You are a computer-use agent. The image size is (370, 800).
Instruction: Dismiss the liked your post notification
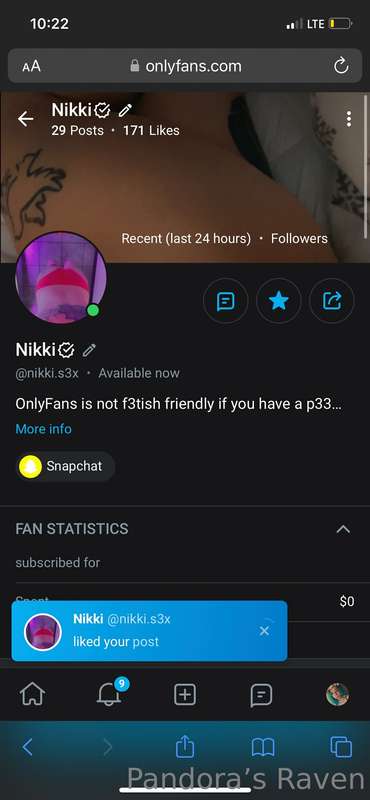(264, 631)
